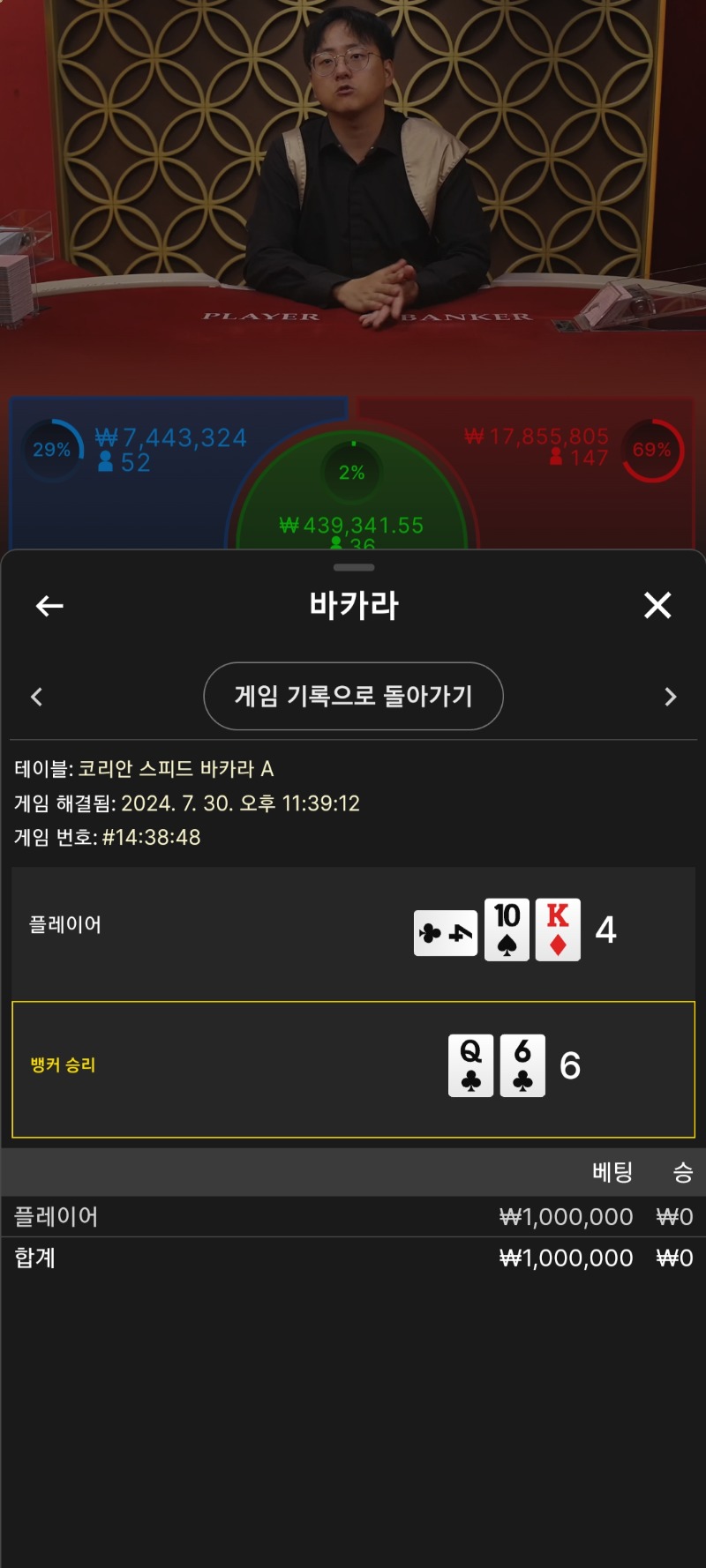706x1568 pixels.
Task: Tap the panel's top drag handle
Action: (354, 567)
